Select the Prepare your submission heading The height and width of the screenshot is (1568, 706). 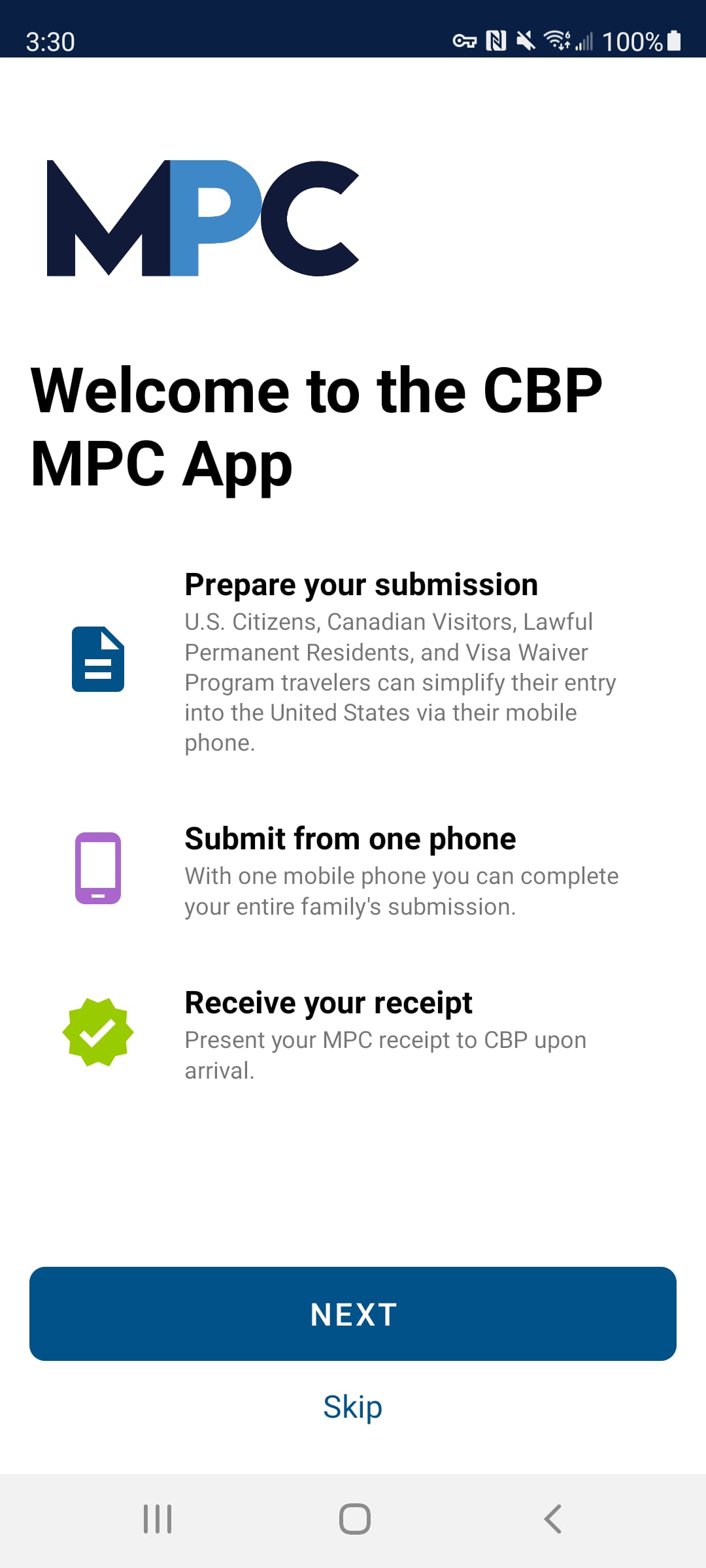[x=361, y=583]
